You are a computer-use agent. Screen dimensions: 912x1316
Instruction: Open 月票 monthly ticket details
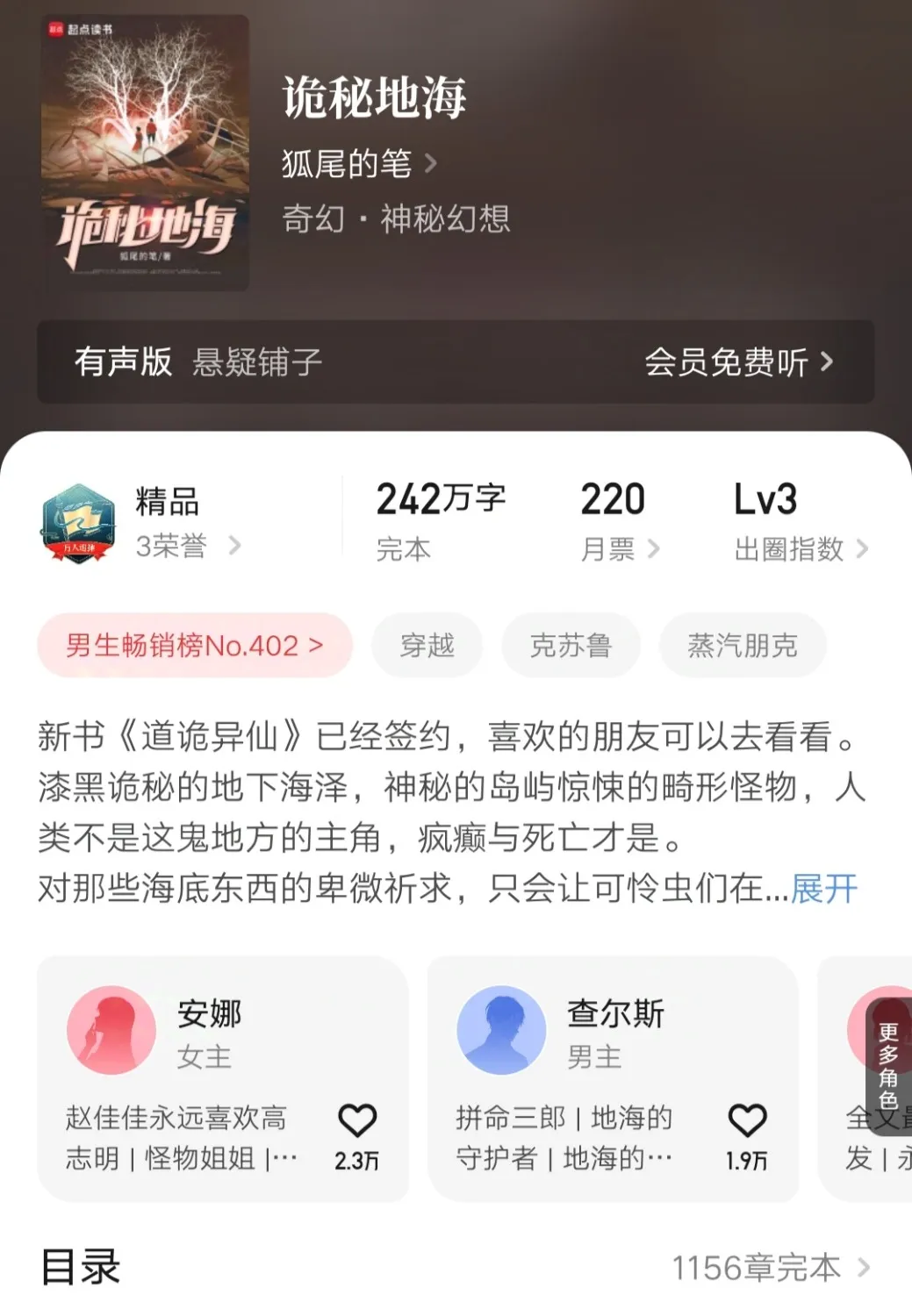coord(618,549)
